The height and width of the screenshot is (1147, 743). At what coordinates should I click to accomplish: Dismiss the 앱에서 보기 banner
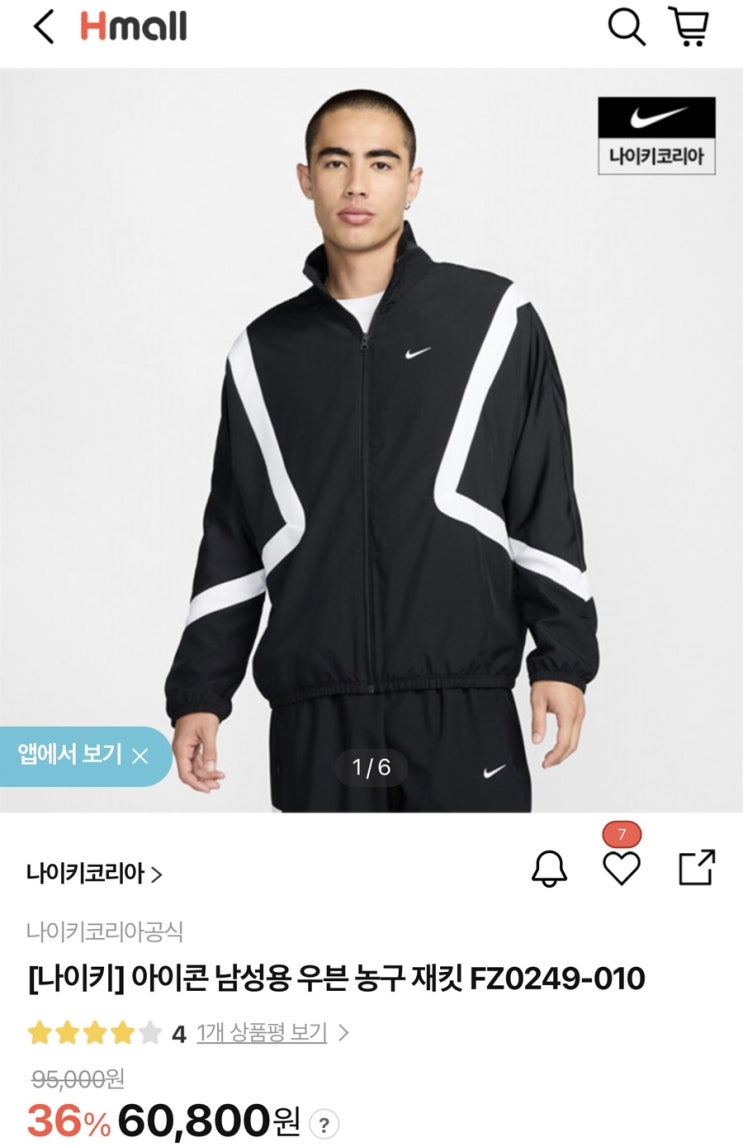tap(140, 756)
